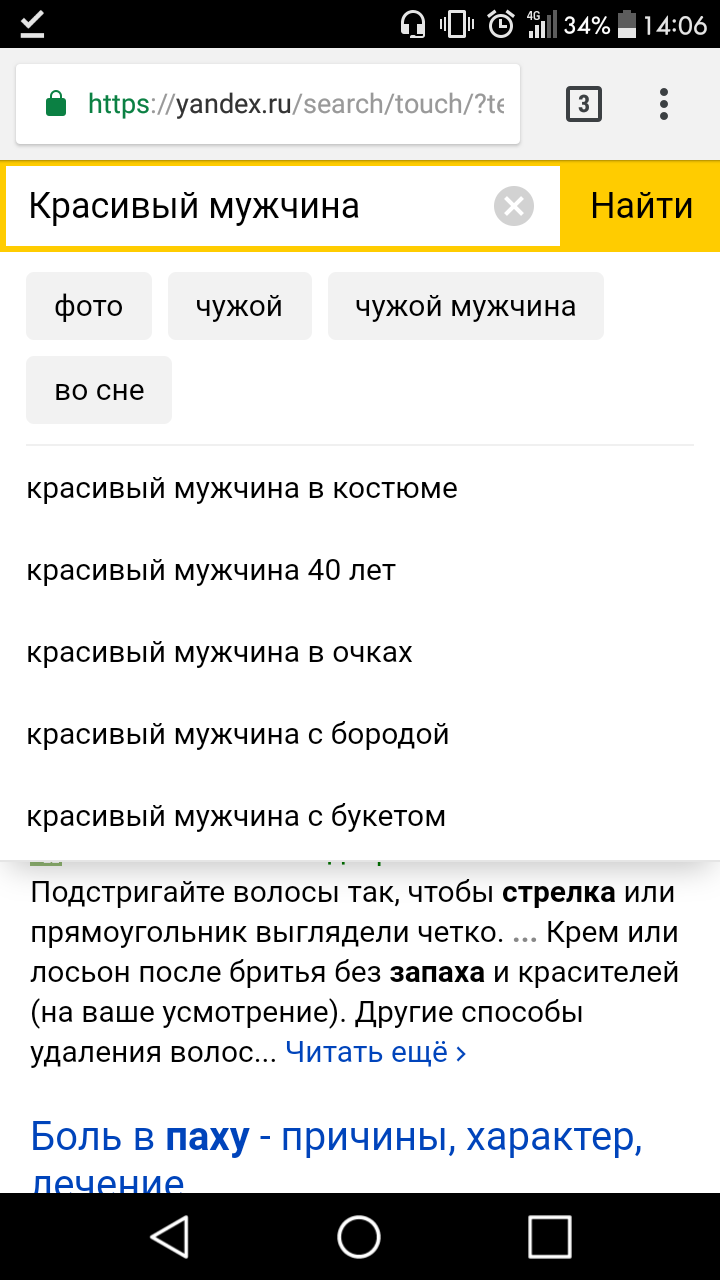Open the Боль в паху search result
Screen dimensions: 720x1280
coord(335,1138)
